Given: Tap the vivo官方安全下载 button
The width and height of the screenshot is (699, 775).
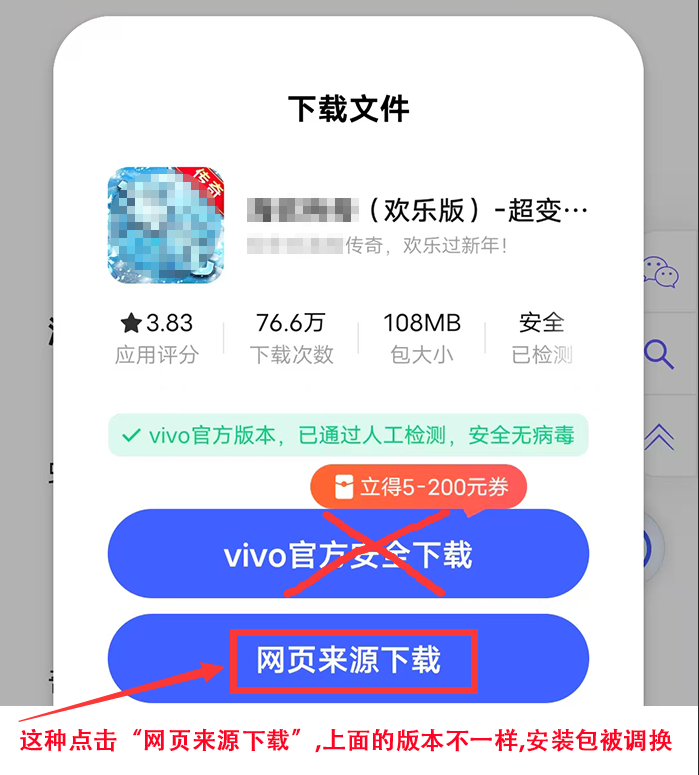Looking at the screenshot, I should pos(347,556).
